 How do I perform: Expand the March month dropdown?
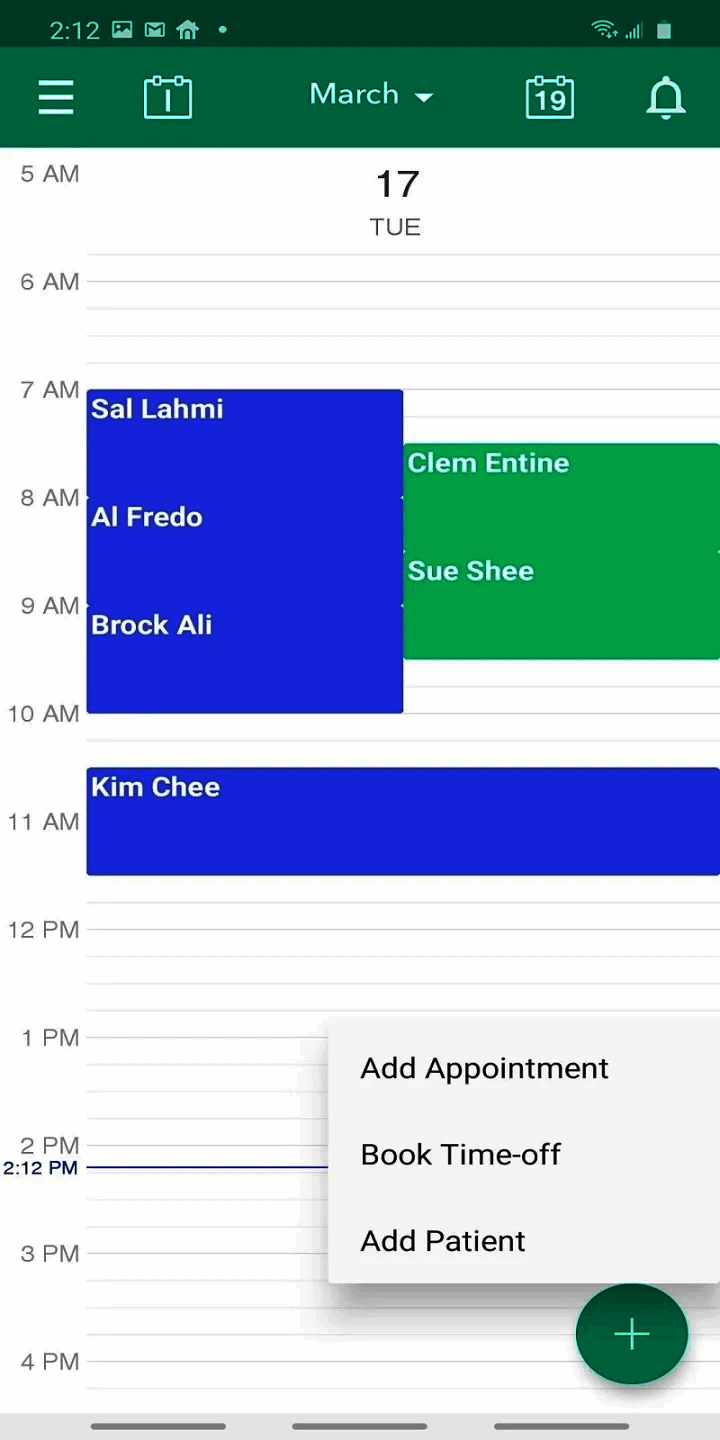tap(371, 95)
